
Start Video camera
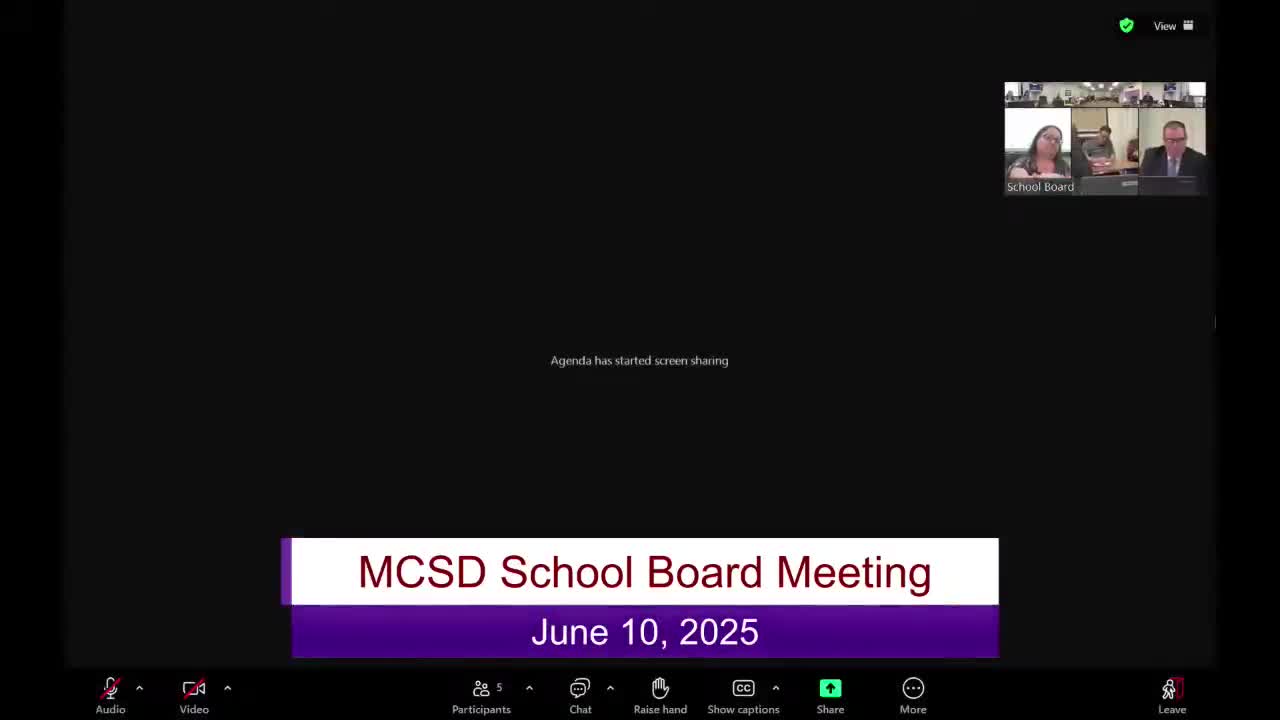pos(194,695)
